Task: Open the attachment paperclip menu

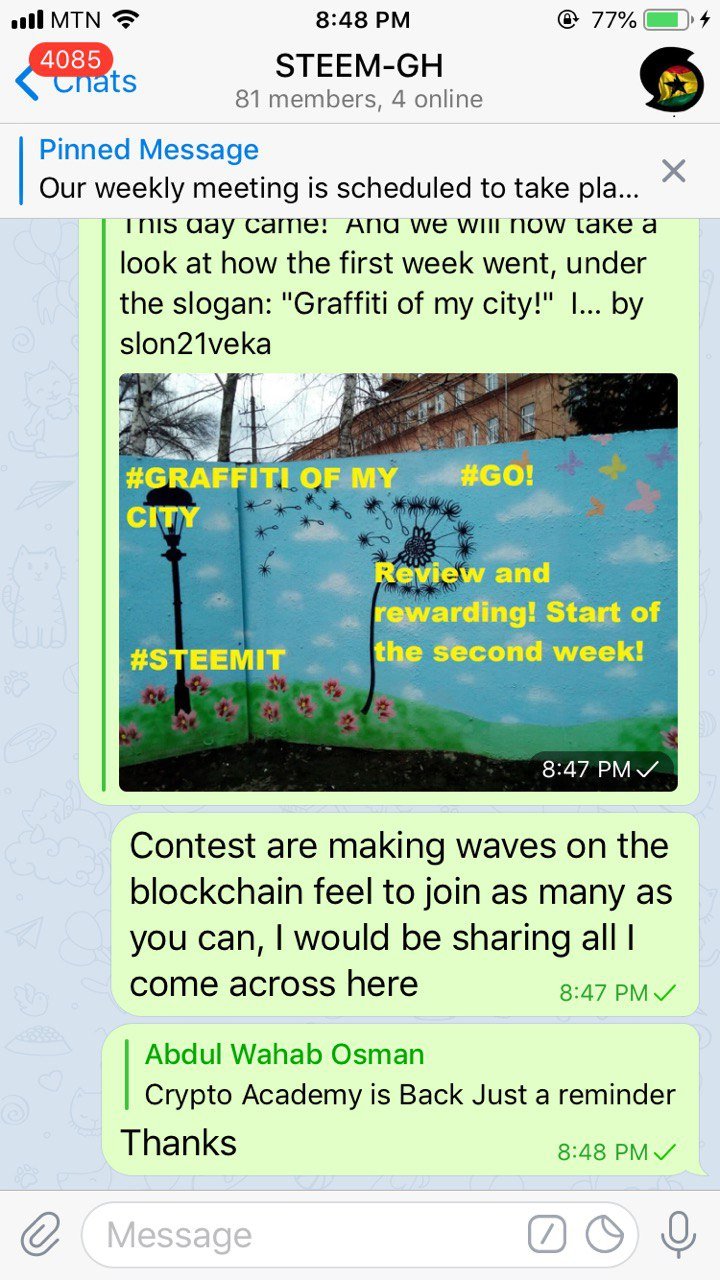Action: coord(41,1235)
